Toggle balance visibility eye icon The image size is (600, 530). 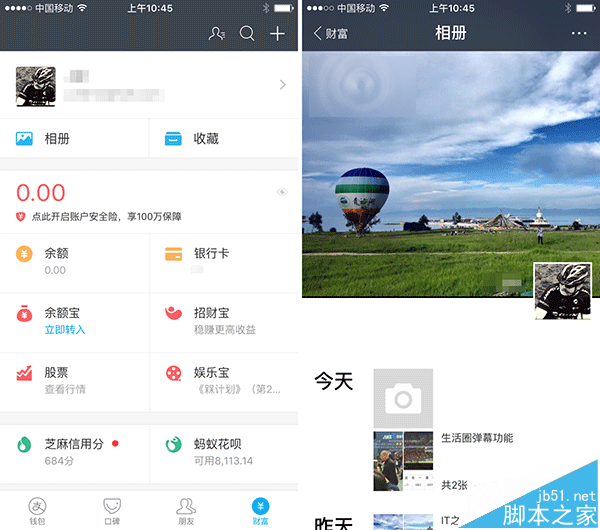tap(281, 192)
